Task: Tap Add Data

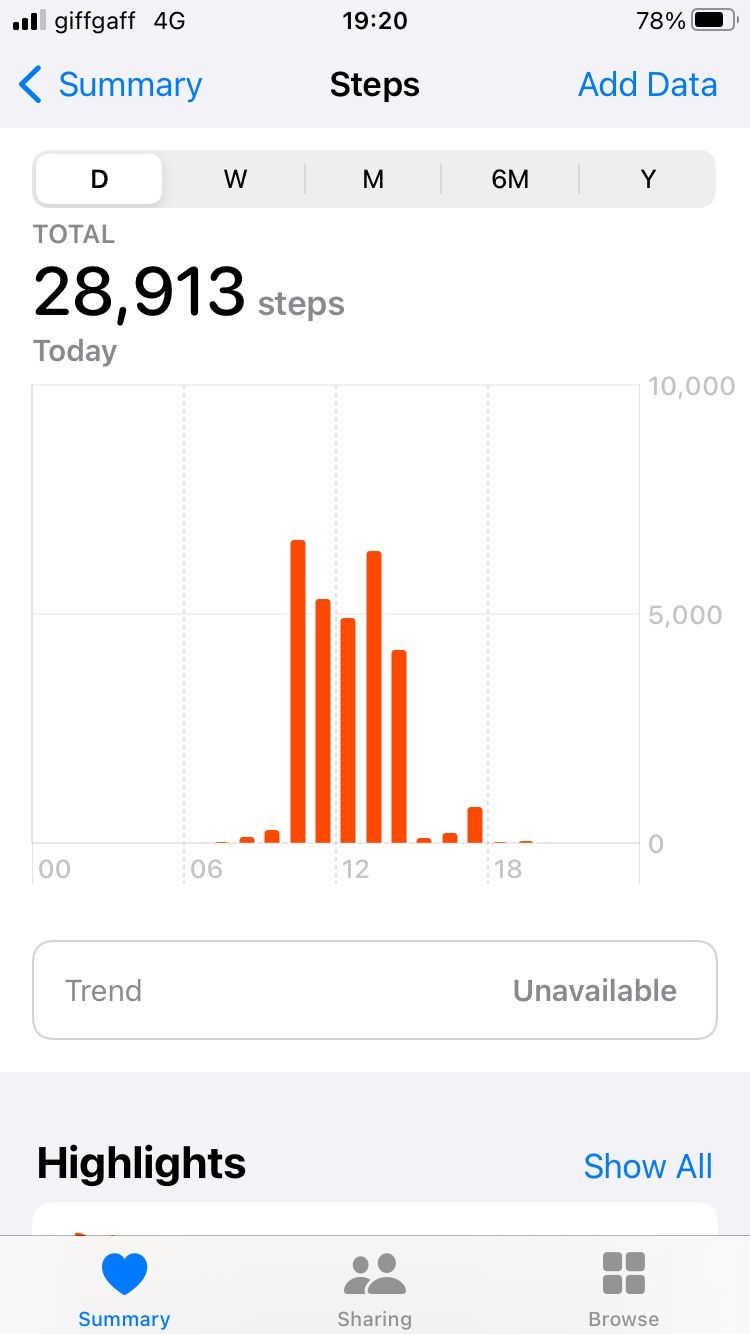Action: pos(647,85)
